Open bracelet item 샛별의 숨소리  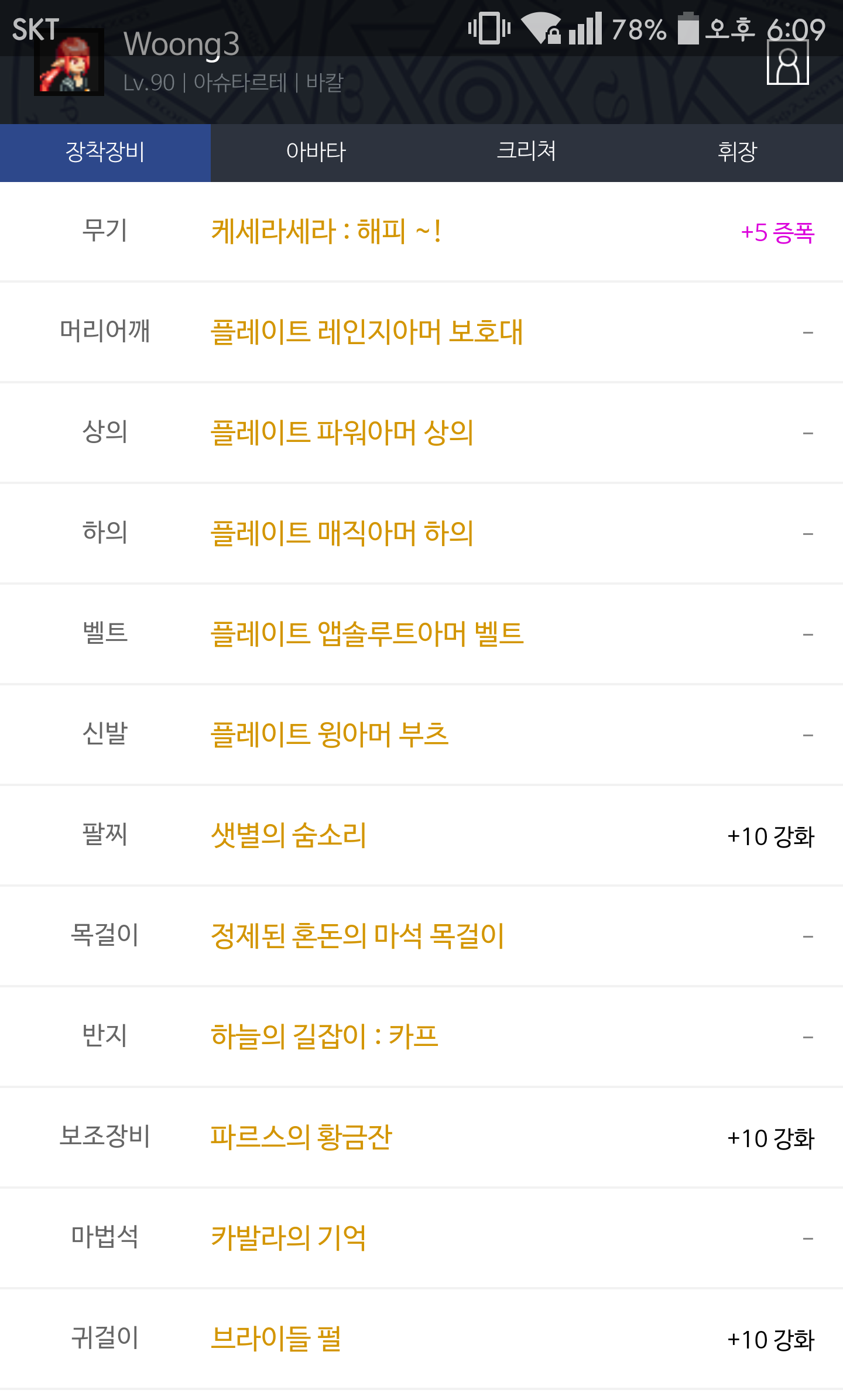tap(289, 836)
